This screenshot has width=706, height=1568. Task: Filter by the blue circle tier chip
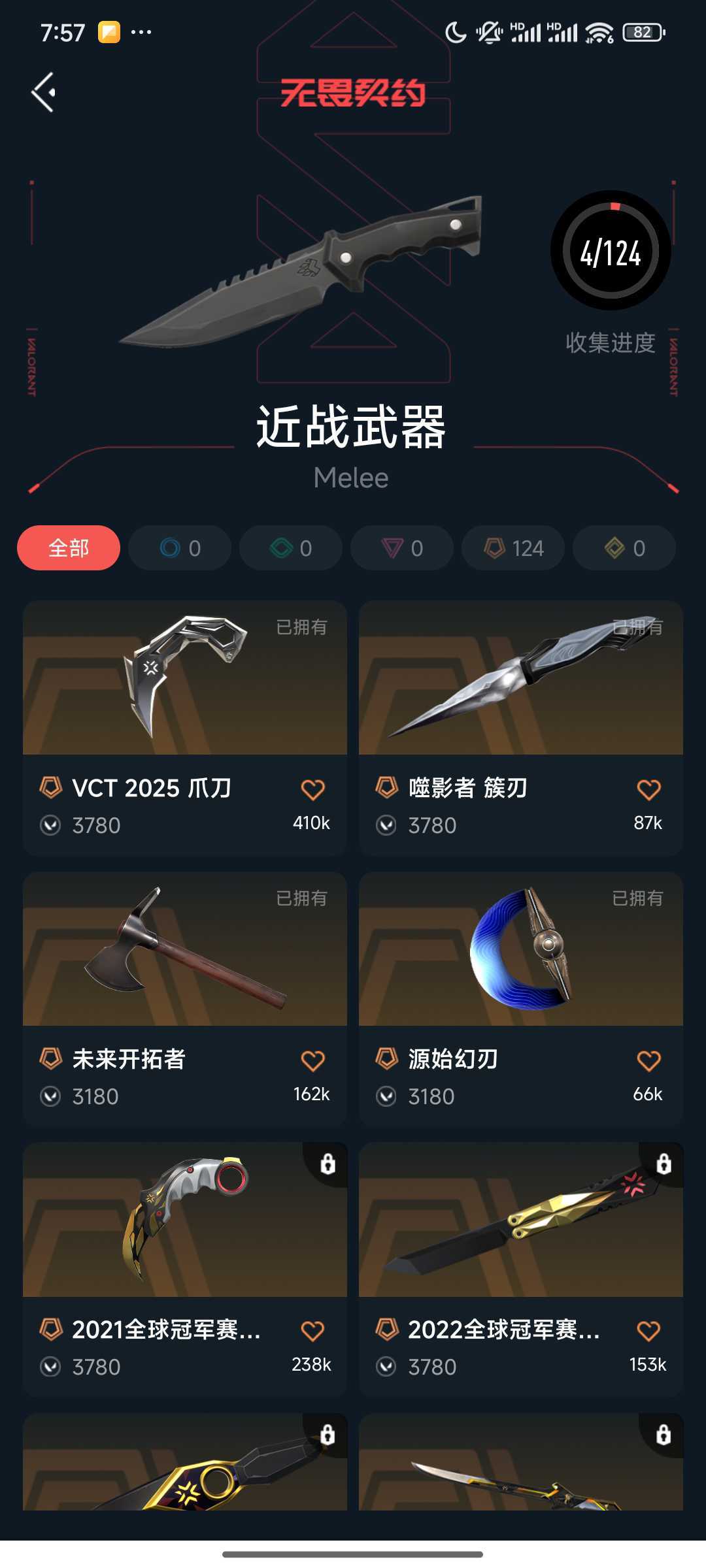click(180, 547)
